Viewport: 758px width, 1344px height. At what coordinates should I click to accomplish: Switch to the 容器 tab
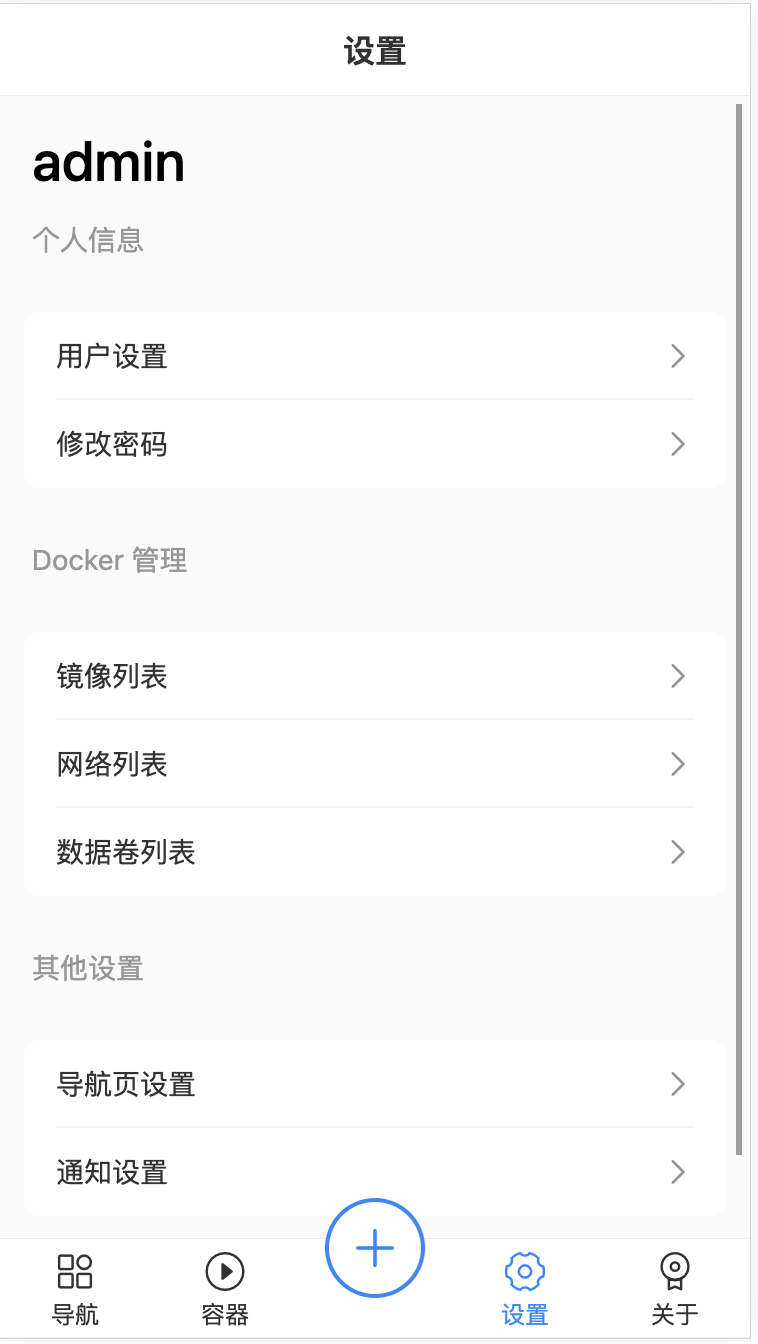tap(225, 1290)
